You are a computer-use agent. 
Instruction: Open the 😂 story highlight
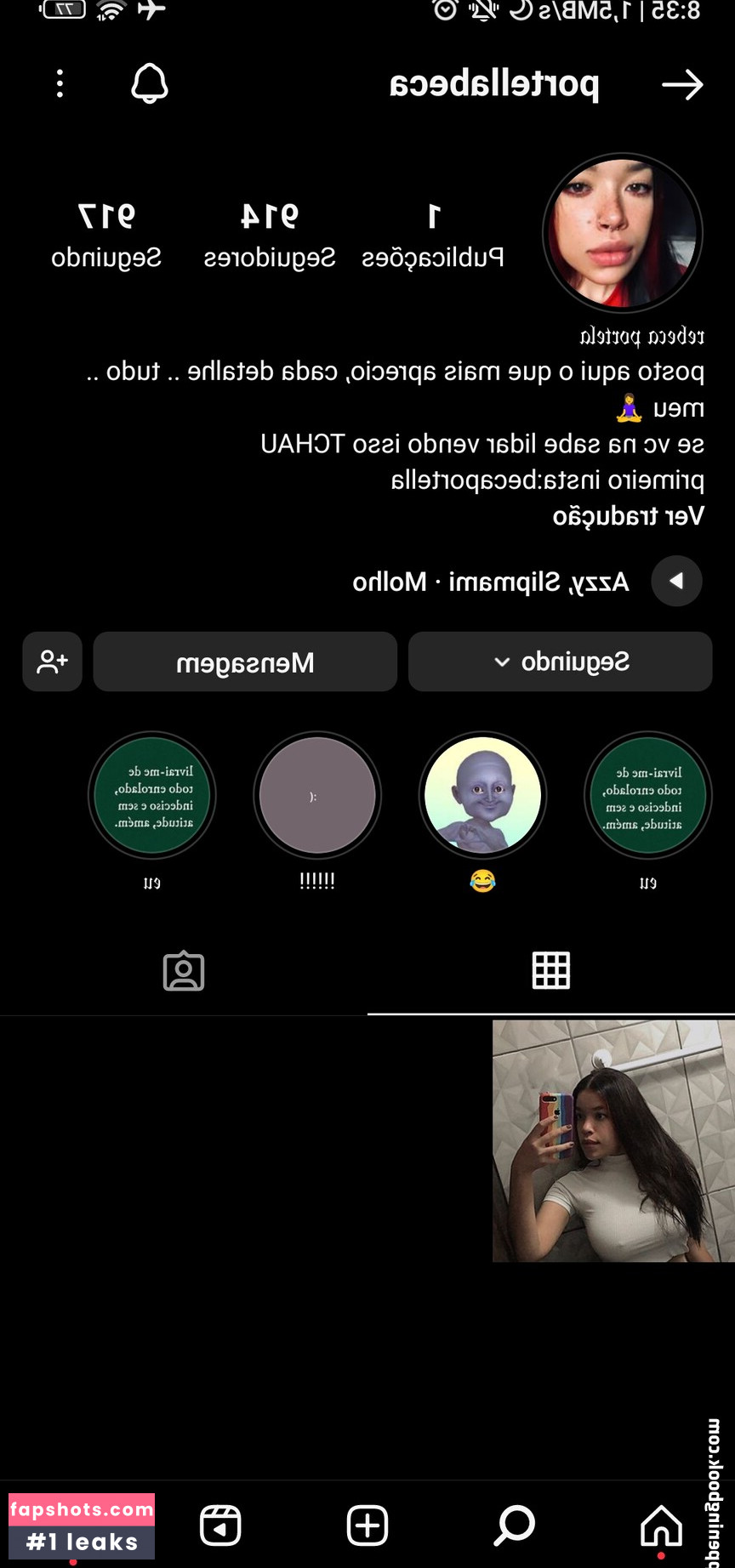tap(482, 796)
